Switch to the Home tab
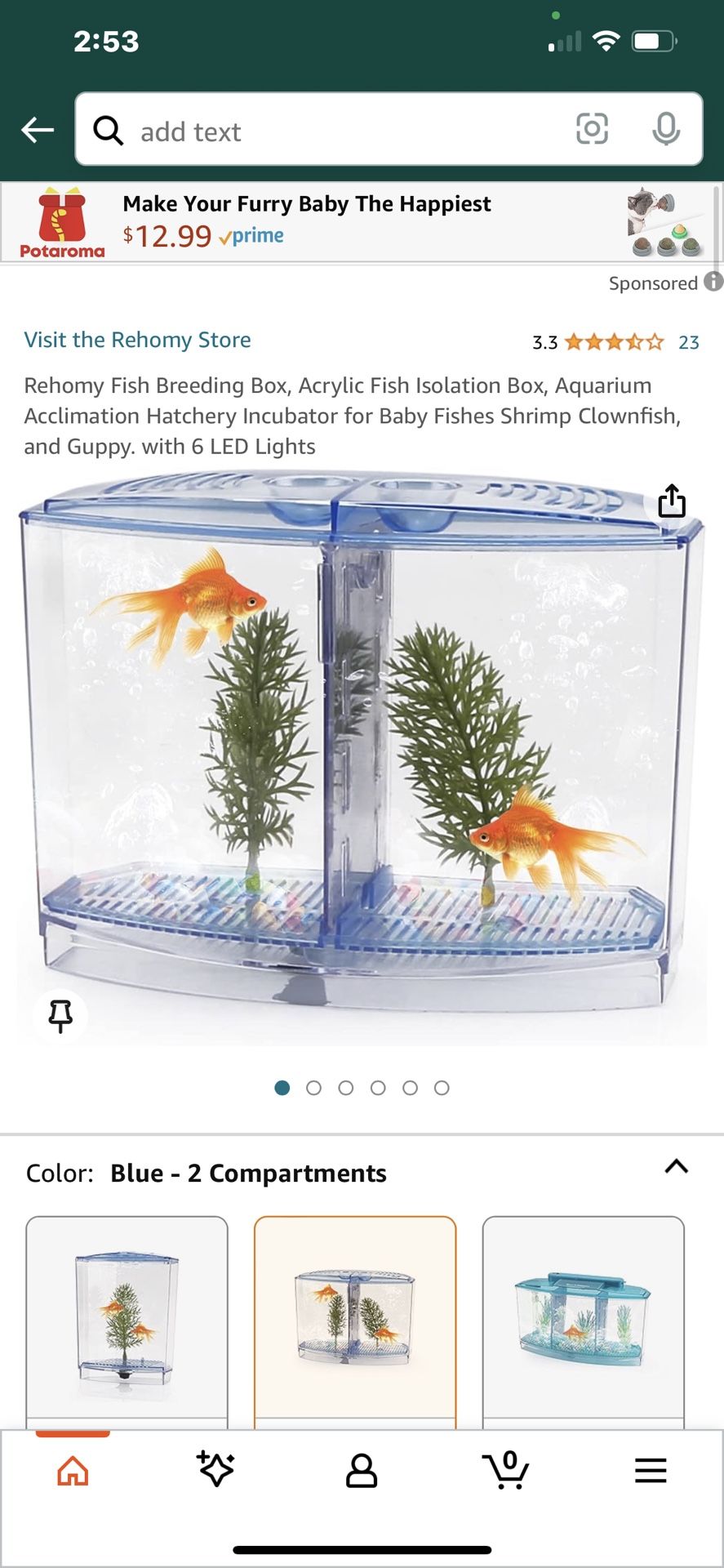This screenshot has height=1568, width=724. (x=73, y=1471)
